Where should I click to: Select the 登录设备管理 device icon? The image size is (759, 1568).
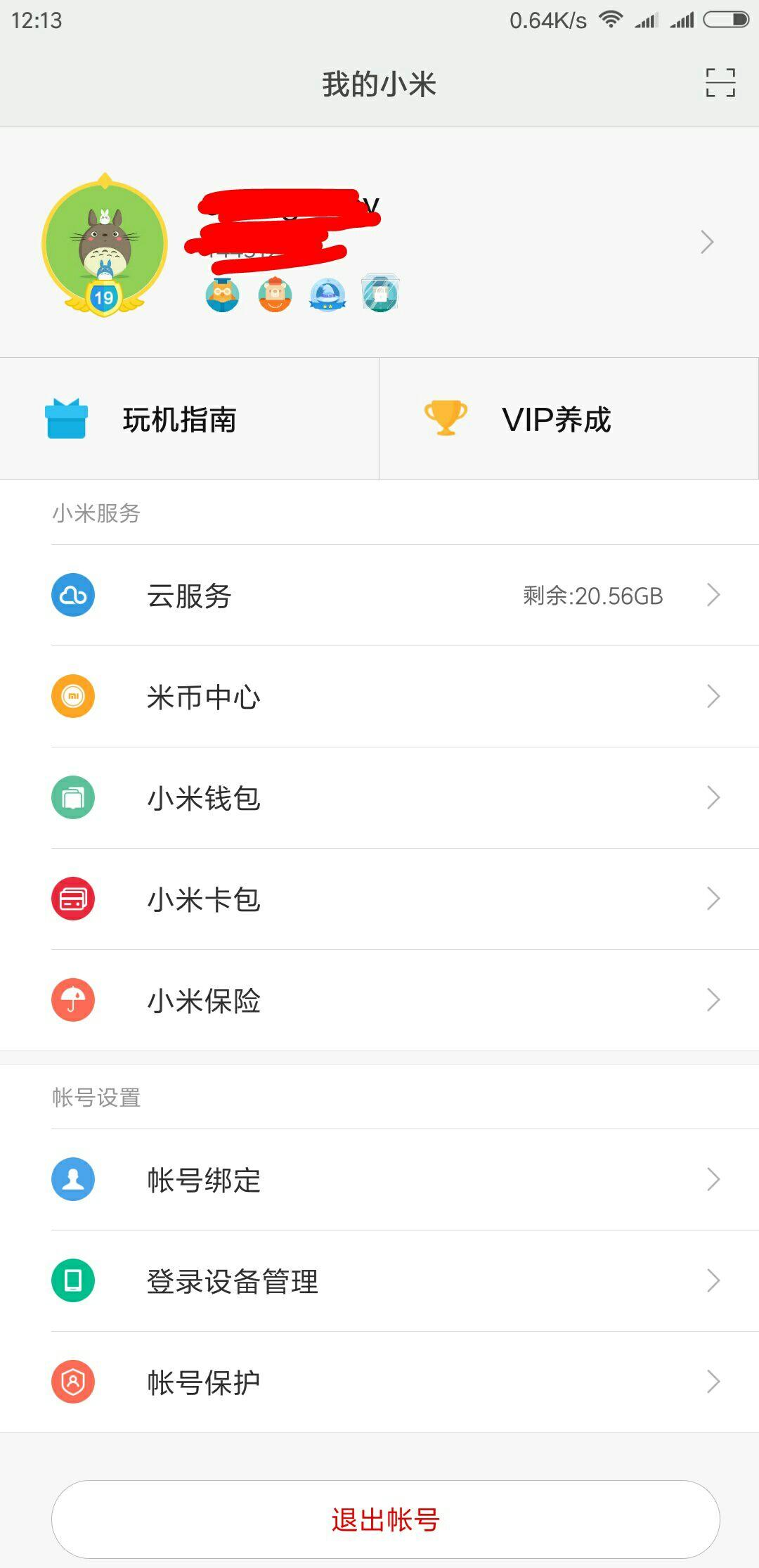(73, 1281)
